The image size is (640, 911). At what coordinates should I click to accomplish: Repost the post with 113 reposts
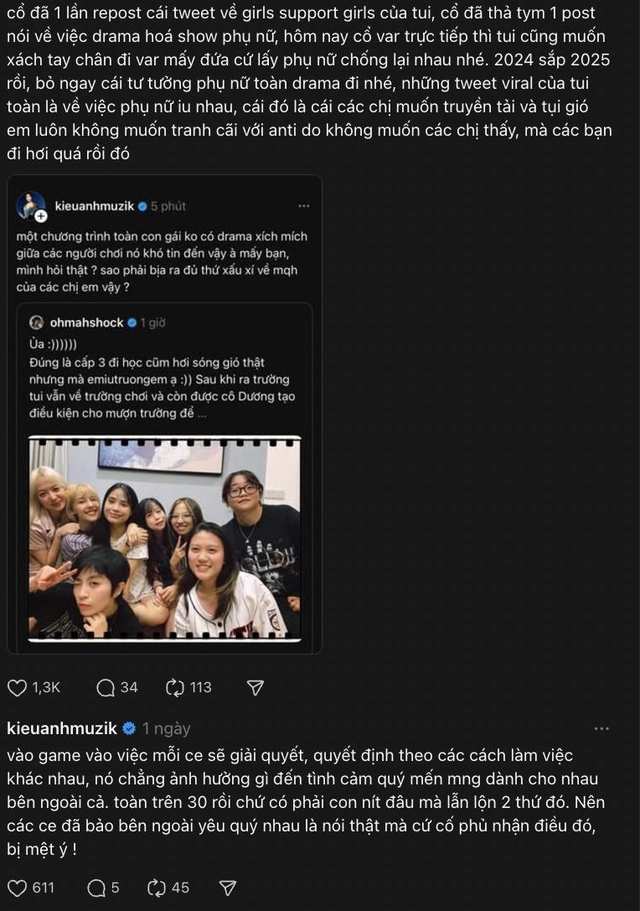(x=175, y=688)
